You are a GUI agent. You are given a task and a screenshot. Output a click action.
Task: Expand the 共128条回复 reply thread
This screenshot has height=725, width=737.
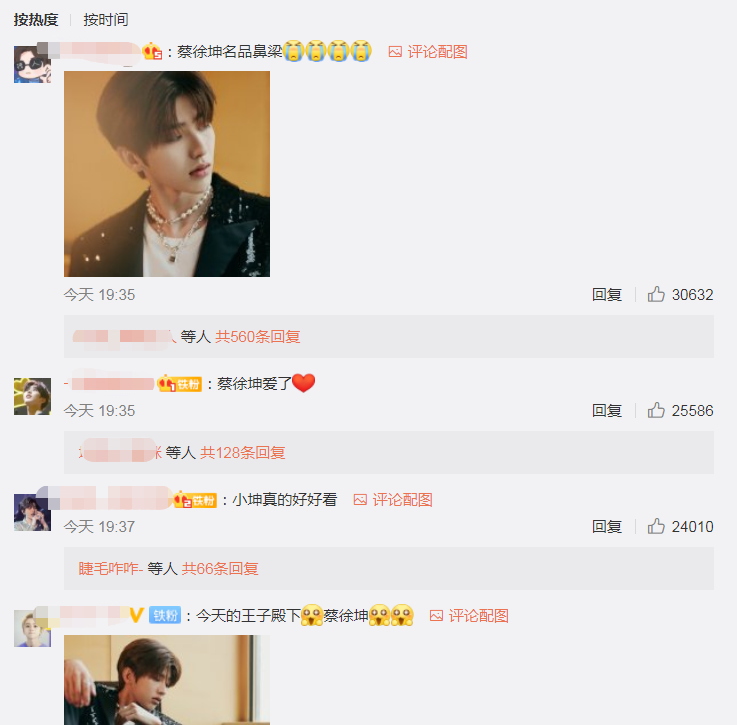[243, 453]
